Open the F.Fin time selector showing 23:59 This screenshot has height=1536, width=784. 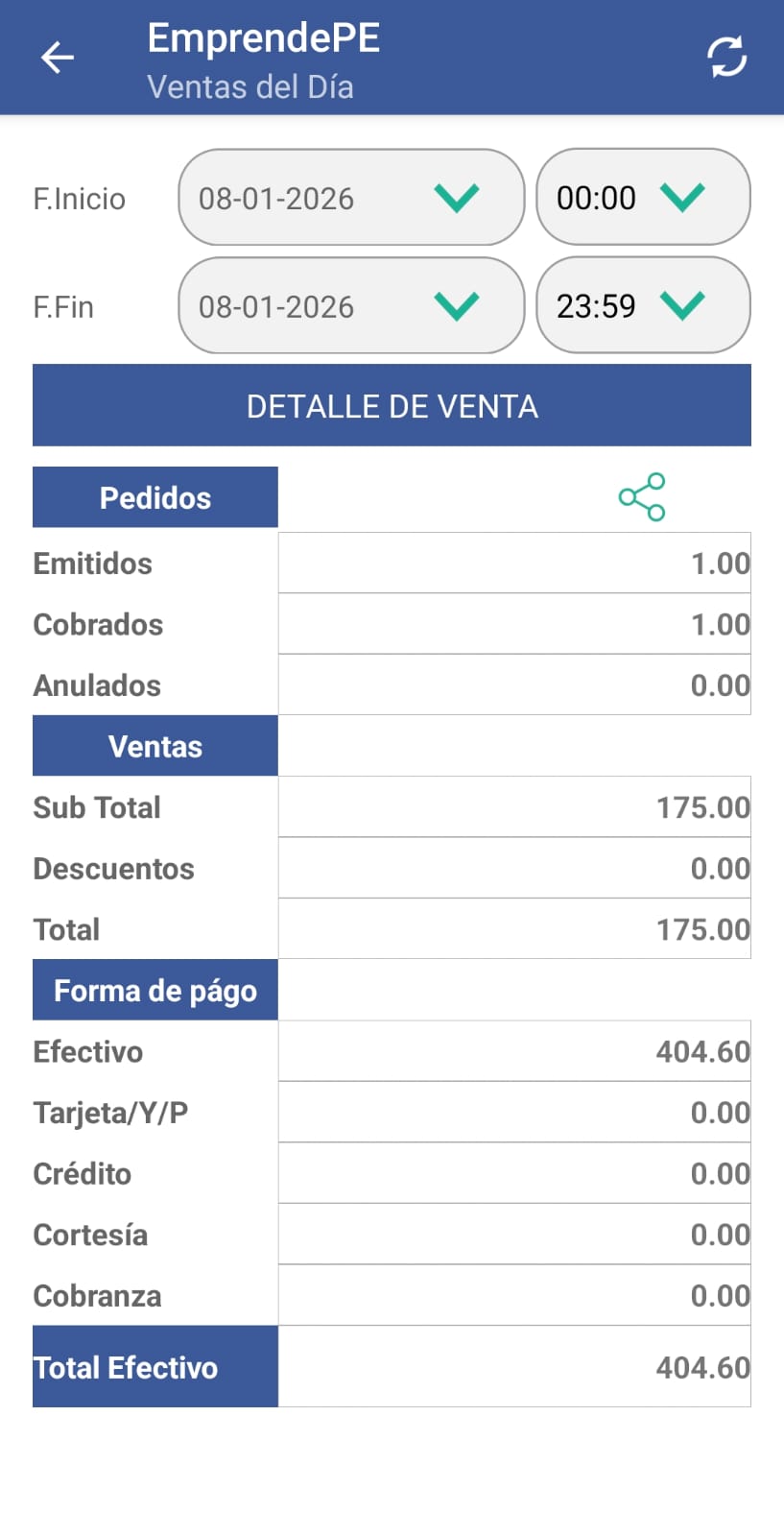(642, 305)
